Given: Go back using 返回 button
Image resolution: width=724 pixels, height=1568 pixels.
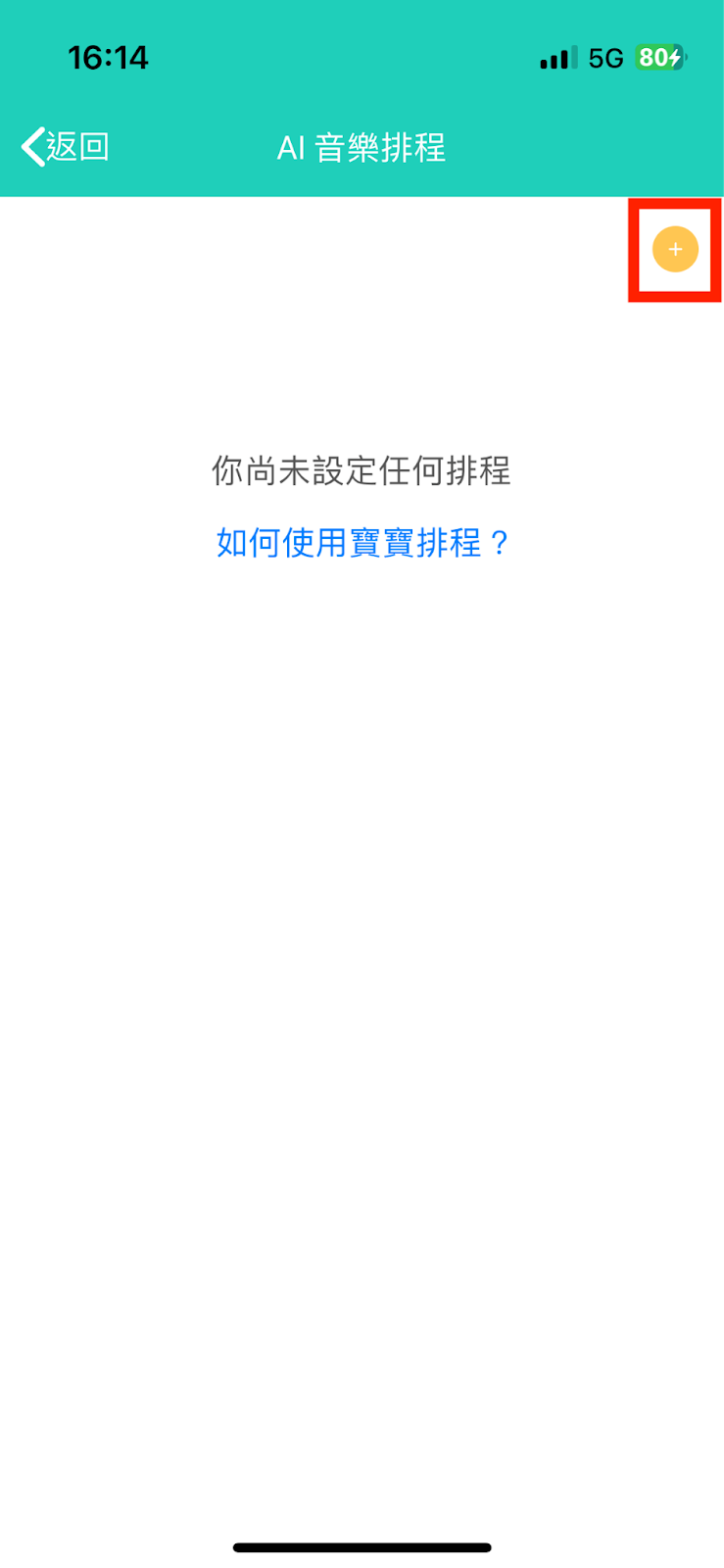Looking at the screenshot, I should (x=66, y=147).
